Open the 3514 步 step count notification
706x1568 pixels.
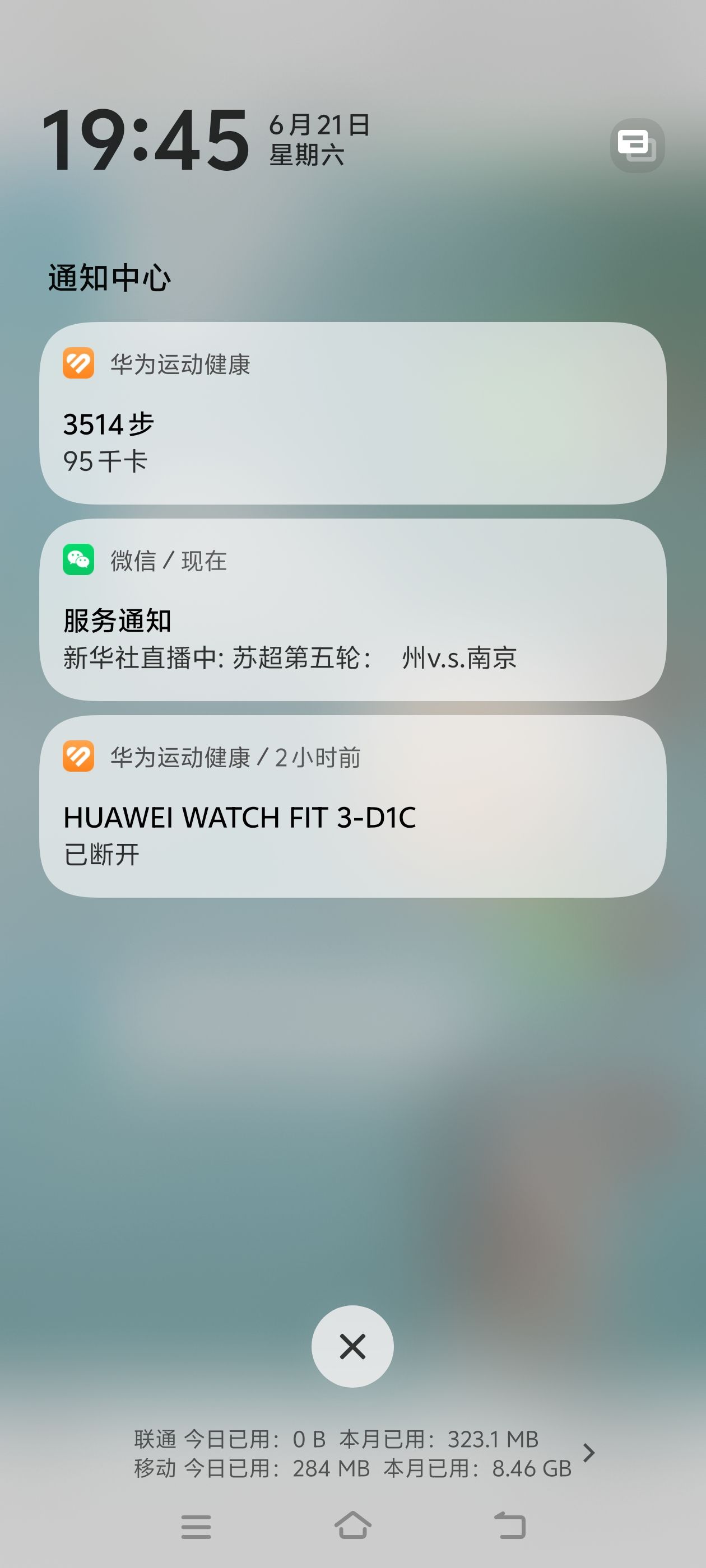(352, 413)
